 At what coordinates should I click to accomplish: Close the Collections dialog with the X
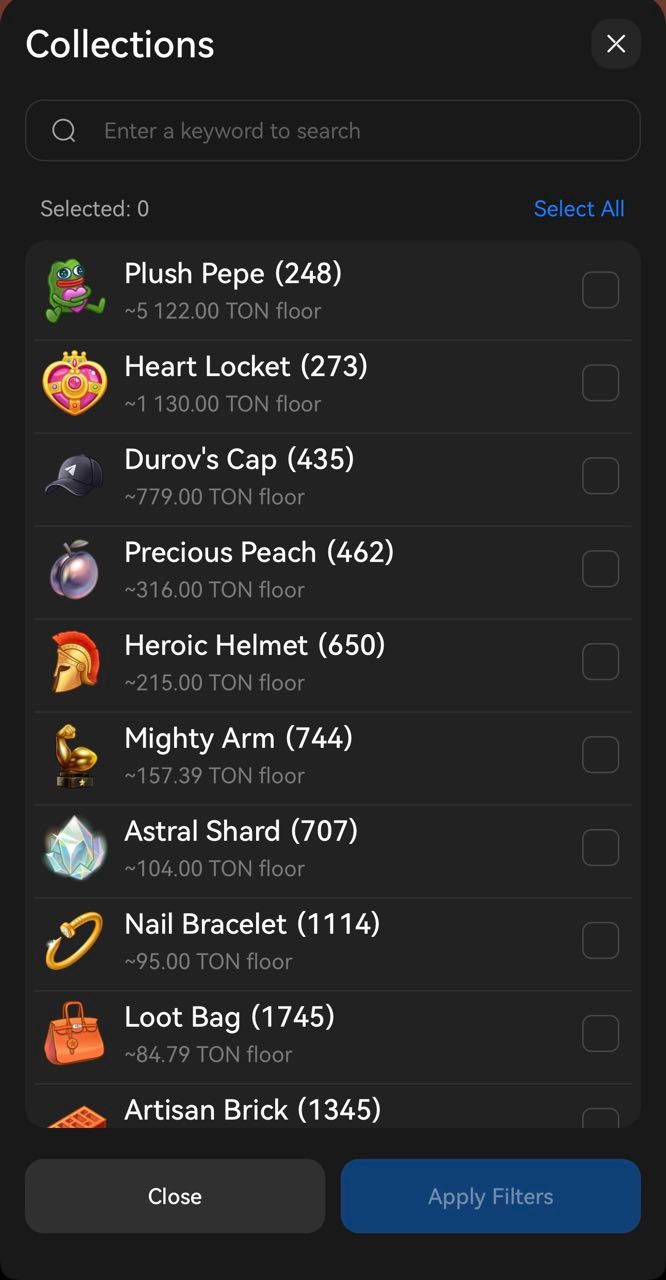tap(616, 44)
